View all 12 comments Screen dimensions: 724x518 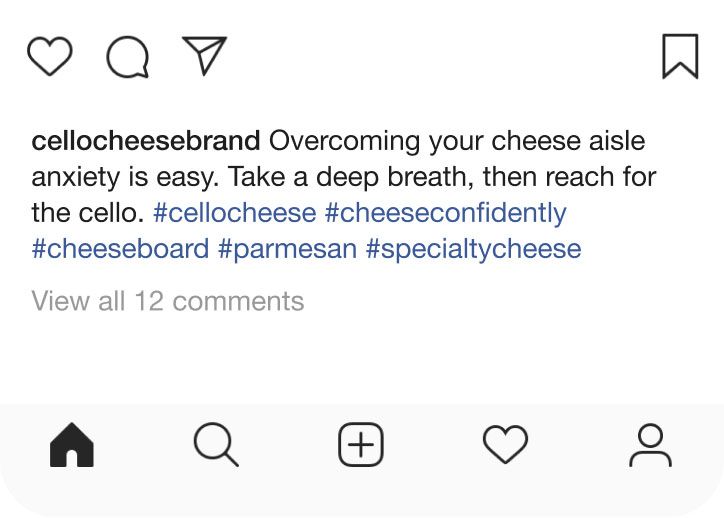click(x=167, y=301)
